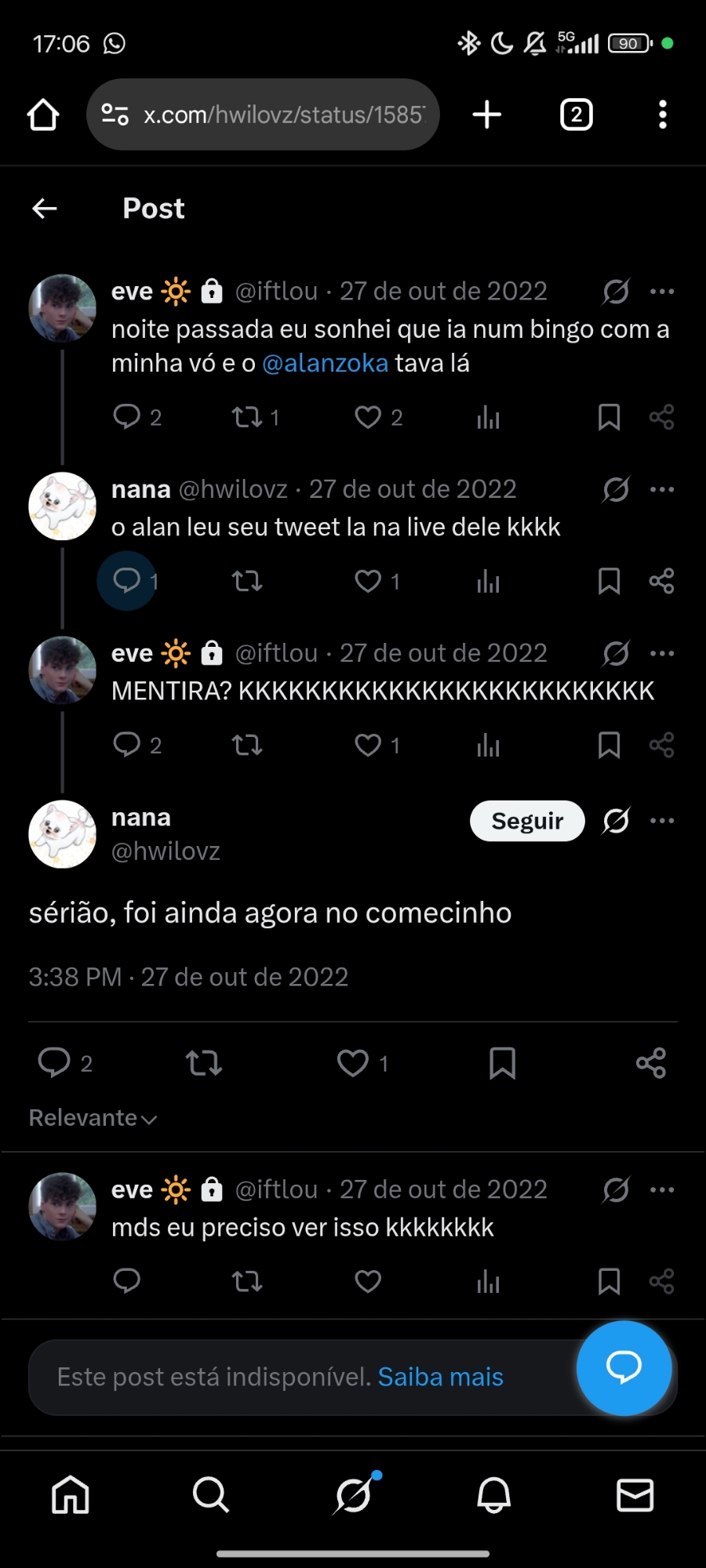Image resolution: width=706 pixels, height=1568 pixels.
Task: Open the browser tab switcher showing 2
Action: [577, 114]
